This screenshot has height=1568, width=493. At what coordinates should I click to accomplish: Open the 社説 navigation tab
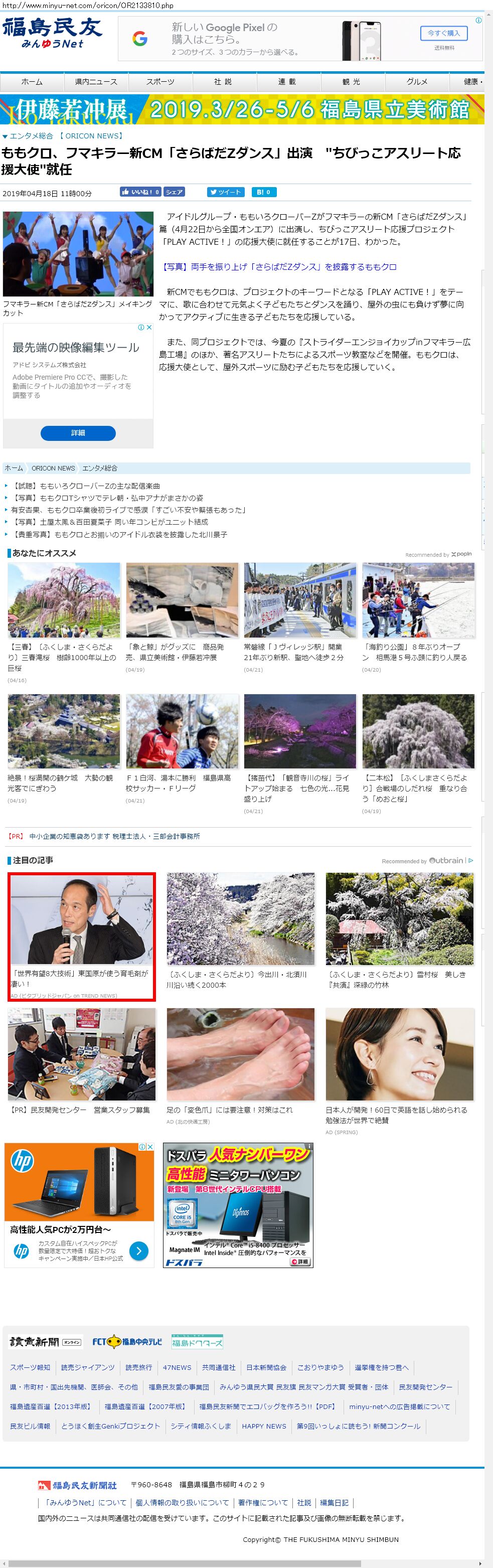pyautogui.click(x=223, y=82)
